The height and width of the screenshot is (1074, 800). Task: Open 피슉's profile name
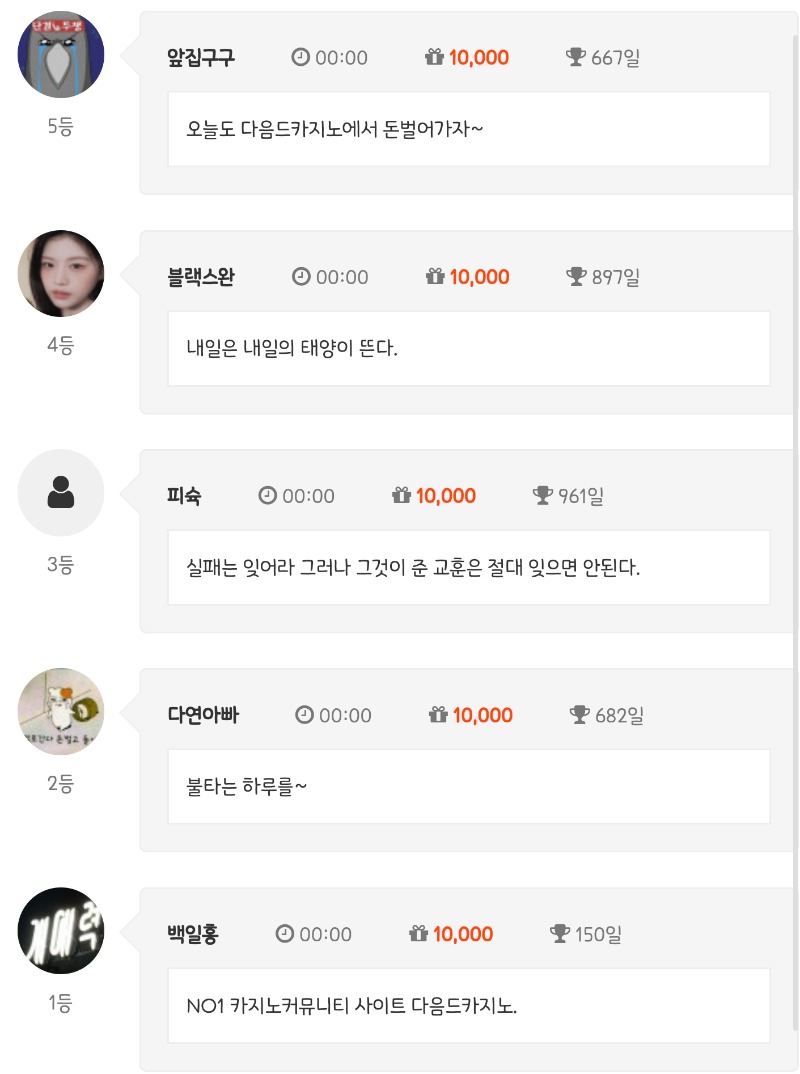point(184,496)
